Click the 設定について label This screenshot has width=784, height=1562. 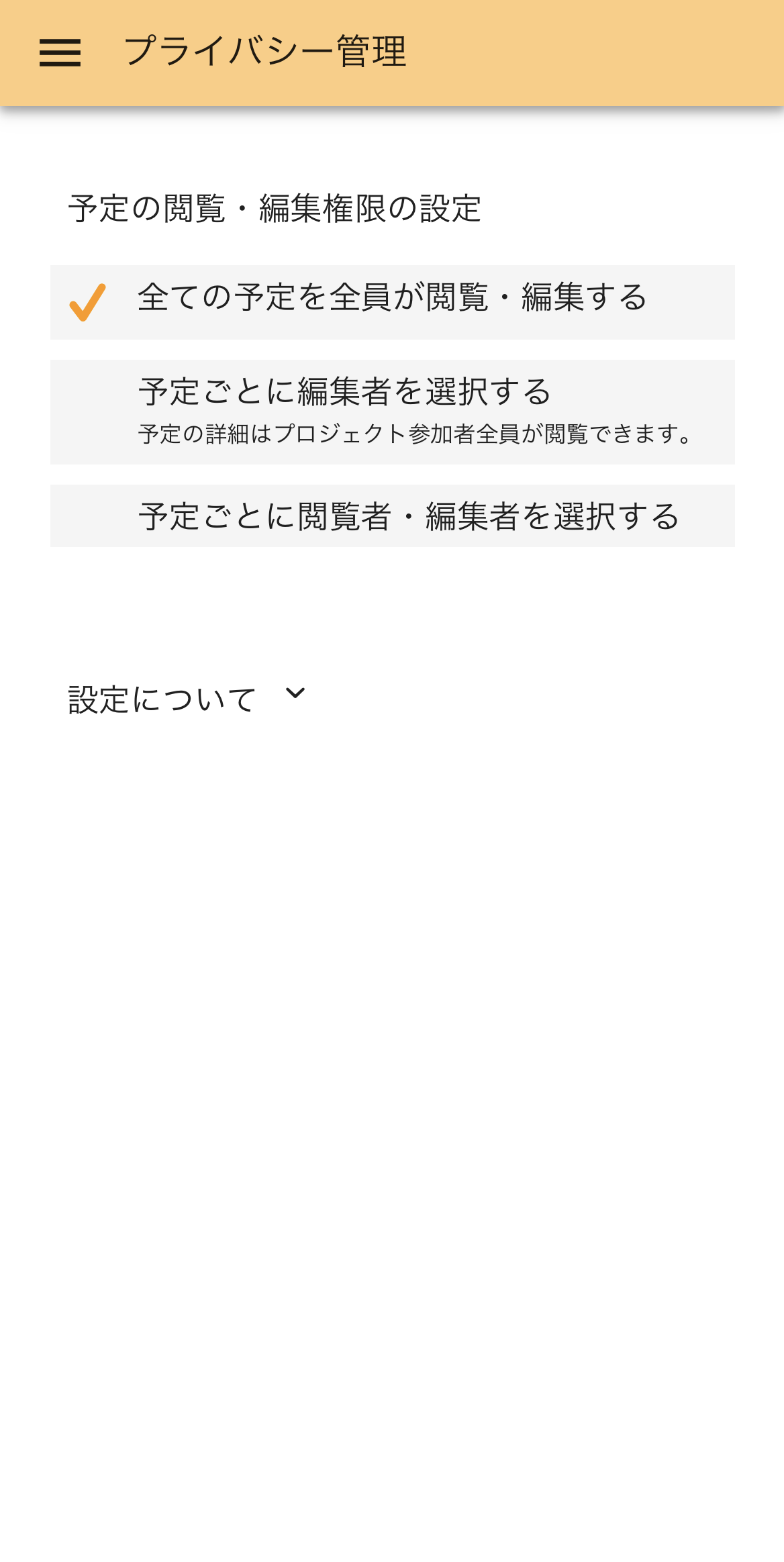[x=161, y=698]
